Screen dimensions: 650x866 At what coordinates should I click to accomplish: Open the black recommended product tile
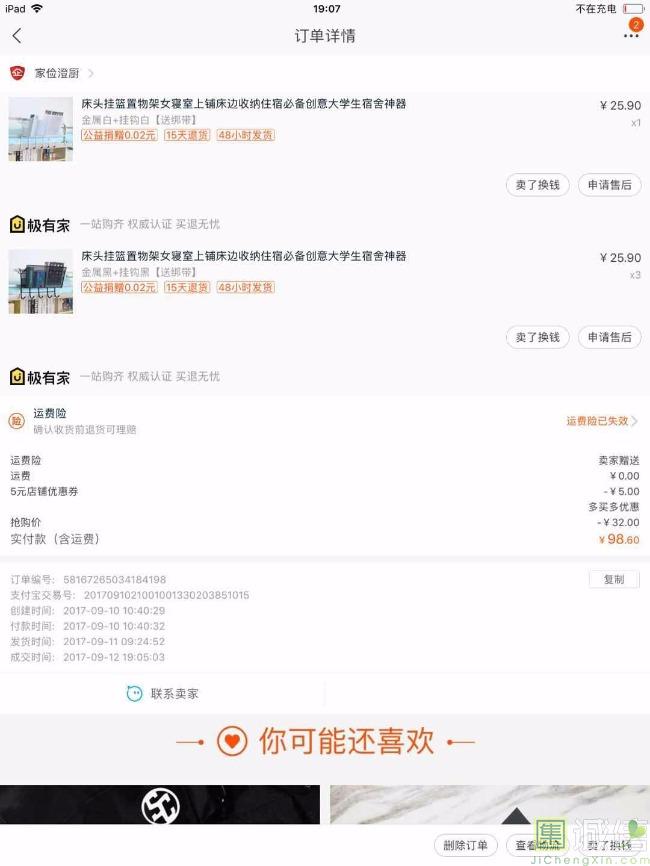tap(160, 805)
